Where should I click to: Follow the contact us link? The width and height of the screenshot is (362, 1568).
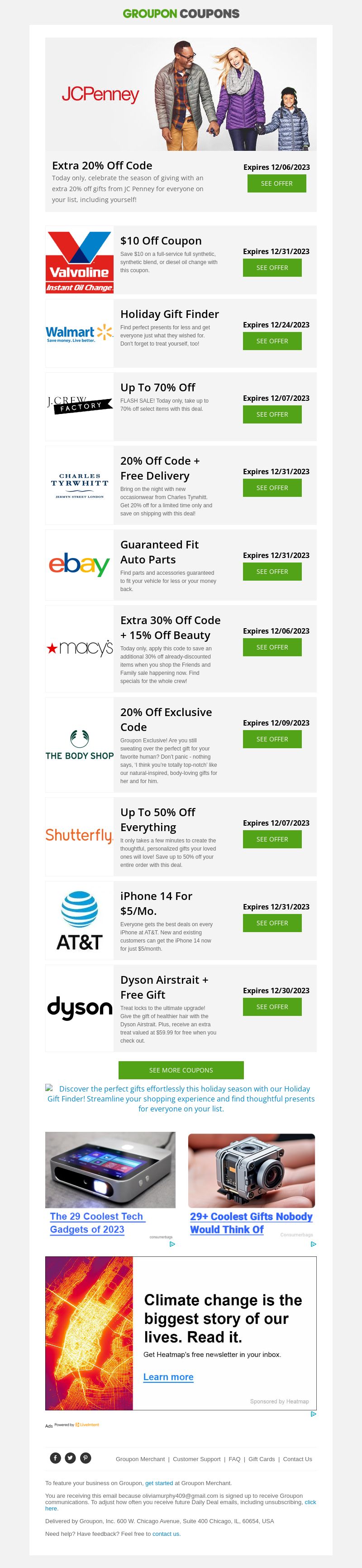coord(166,1534)
